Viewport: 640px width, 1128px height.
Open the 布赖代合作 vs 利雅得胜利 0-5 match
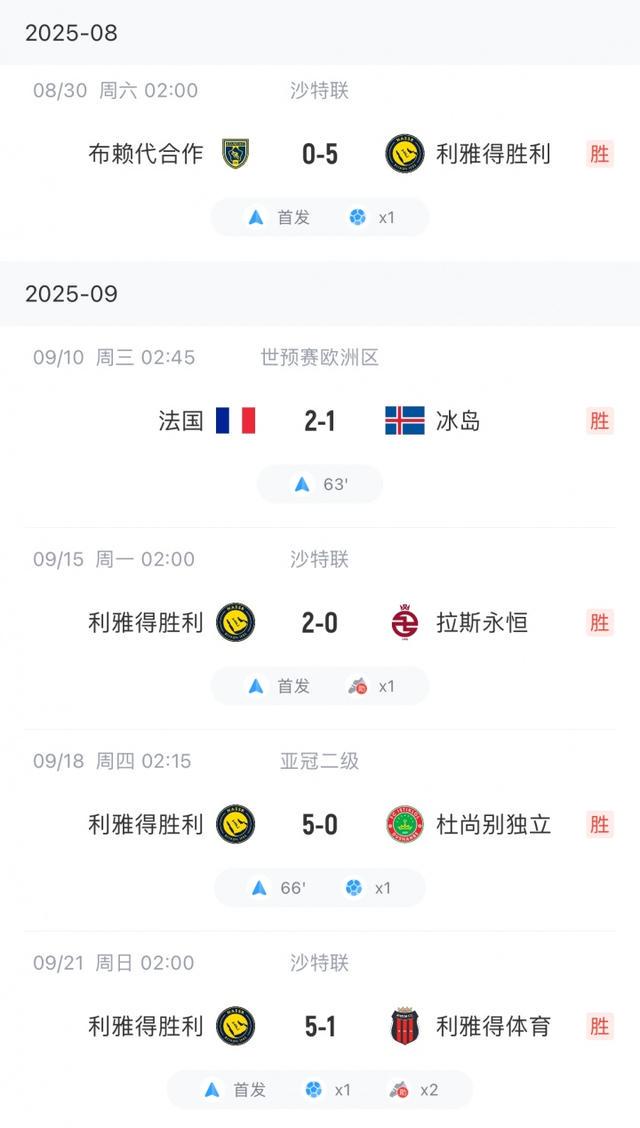[320, 154]
